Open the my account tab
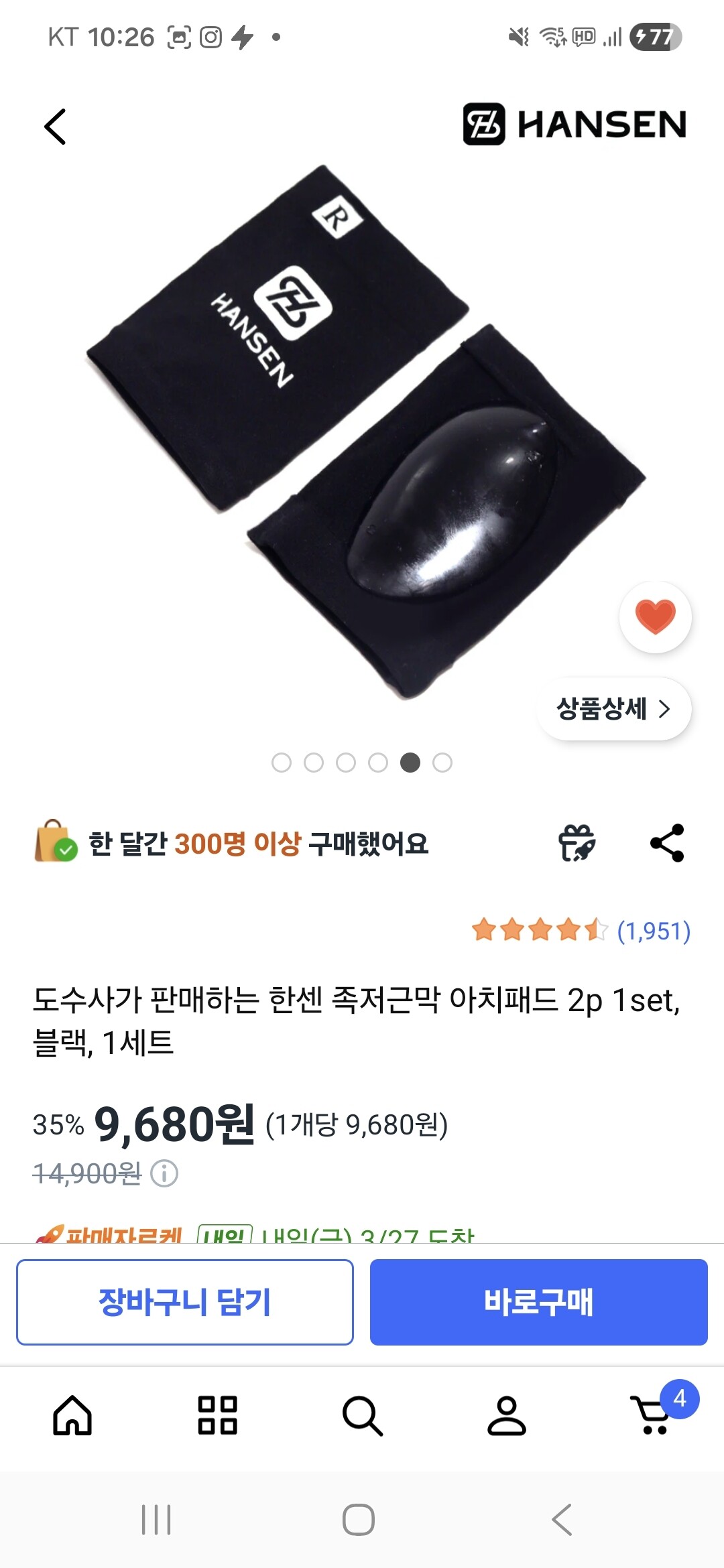Image resolution: width=724 pixels, height=1568 pixels. 507,1415
